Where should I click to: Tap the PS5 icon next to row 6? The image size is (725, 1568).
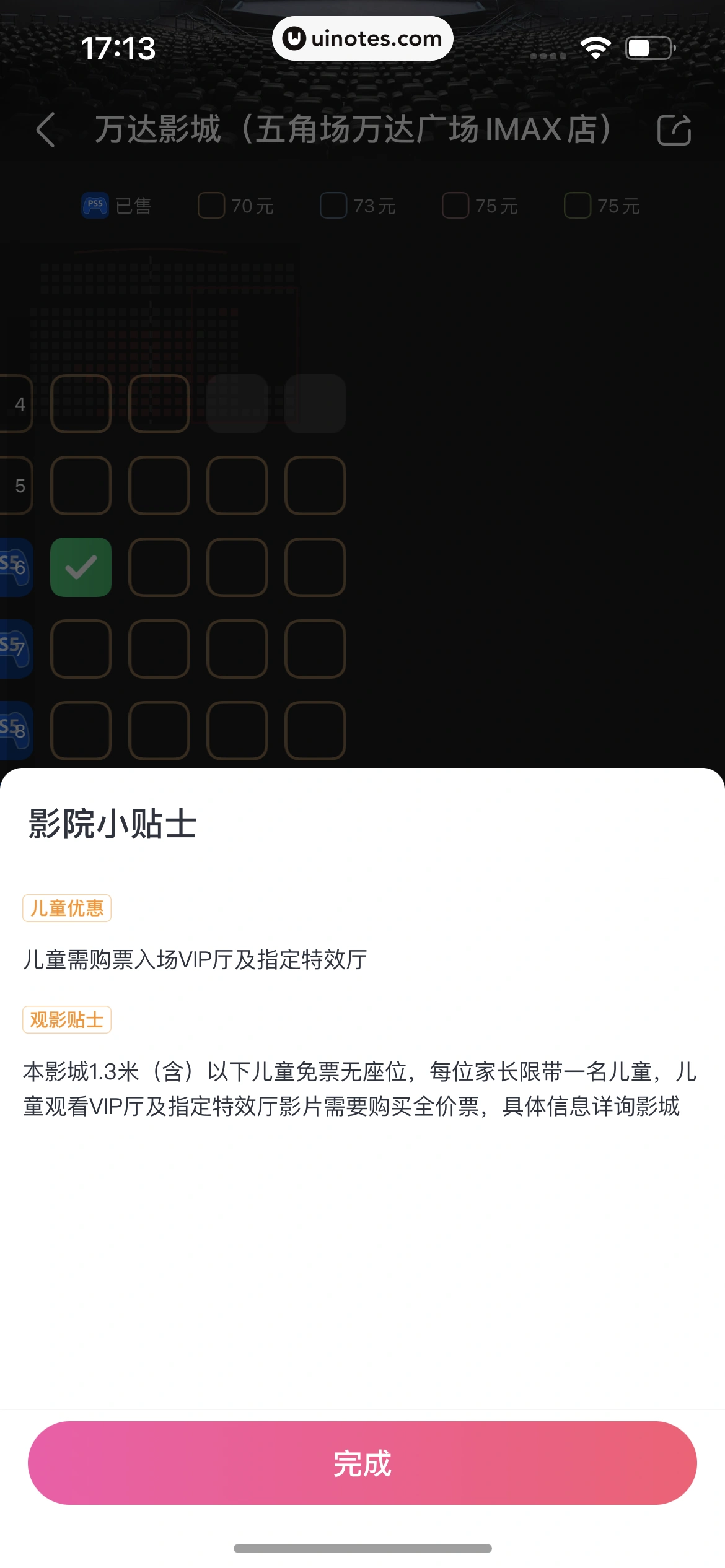14,567
